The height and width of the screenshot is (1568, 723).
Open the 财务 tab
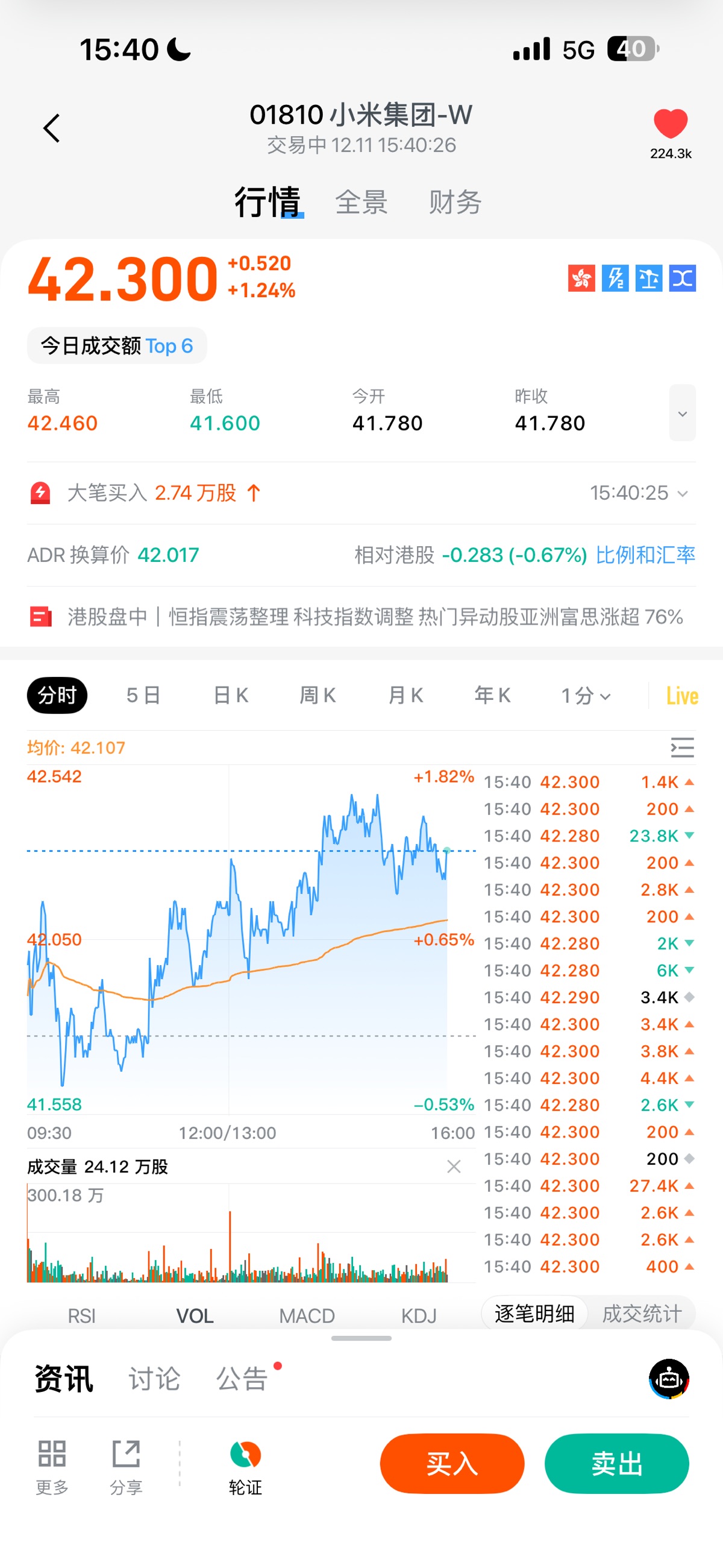click(x=455, y=202)
